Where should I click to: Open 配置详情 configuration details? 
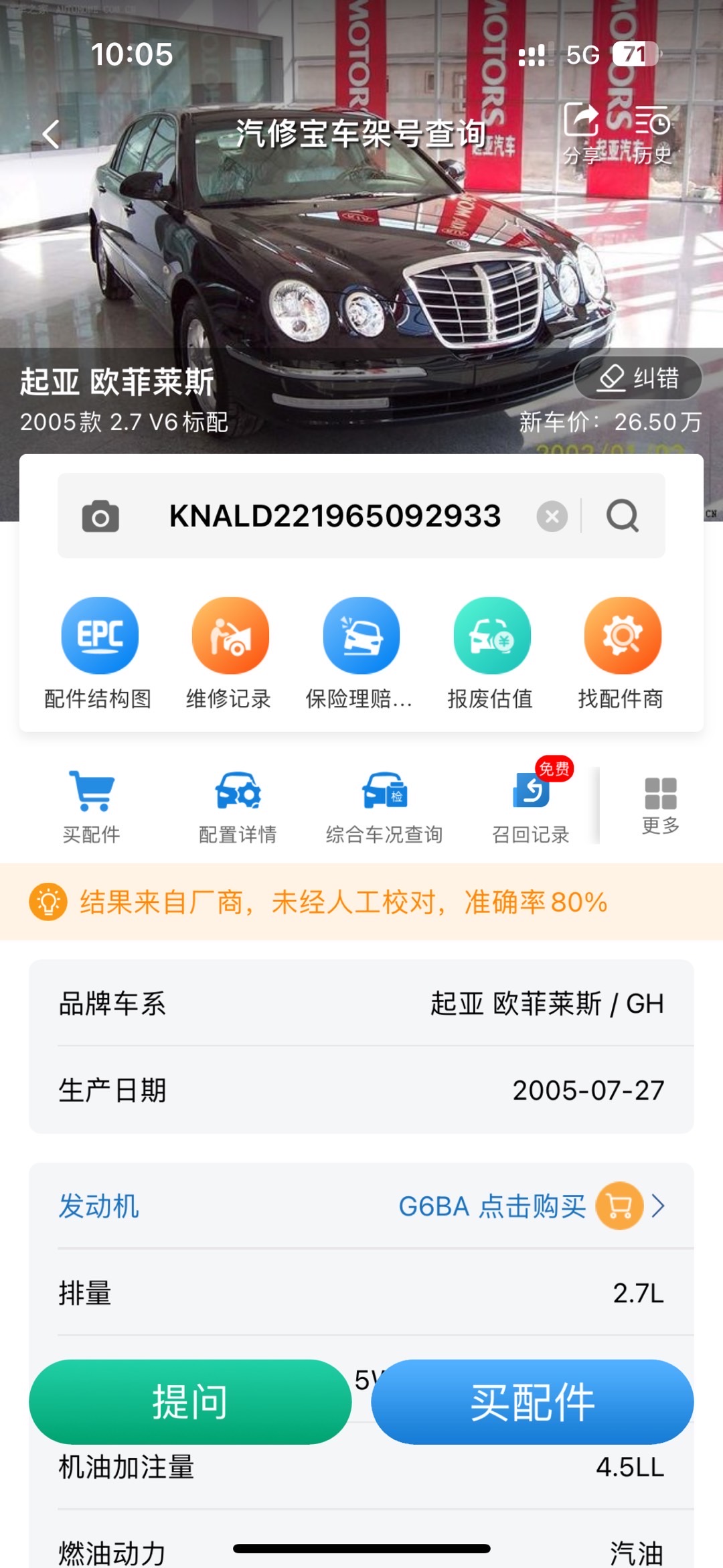[238, 801]
